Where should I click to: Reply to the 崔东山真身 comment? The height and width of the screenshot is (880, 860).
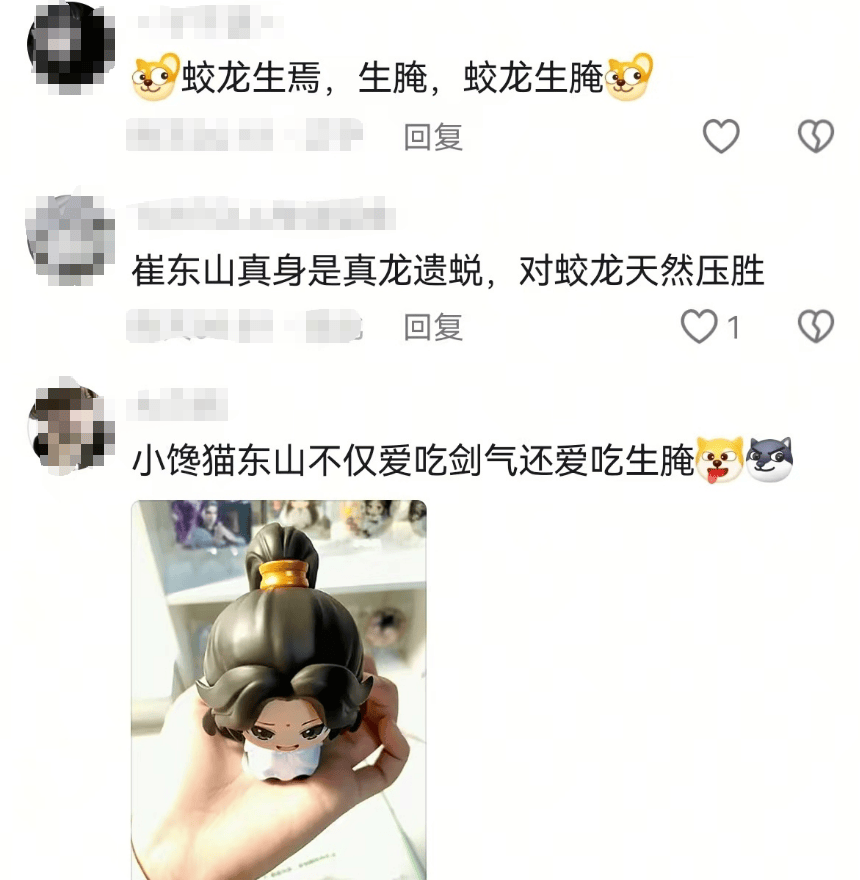point(433,327)
